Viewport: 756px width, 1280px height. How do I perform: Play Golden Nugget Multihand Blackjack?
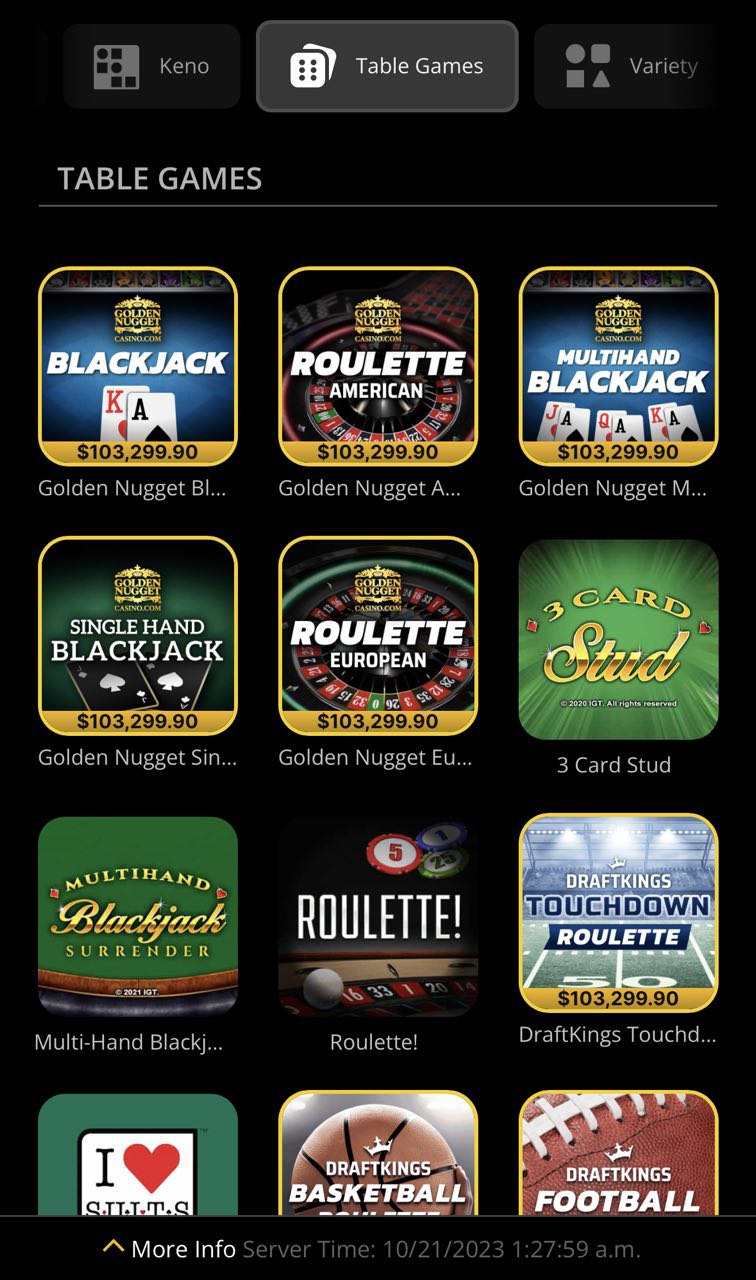point(618,366)
